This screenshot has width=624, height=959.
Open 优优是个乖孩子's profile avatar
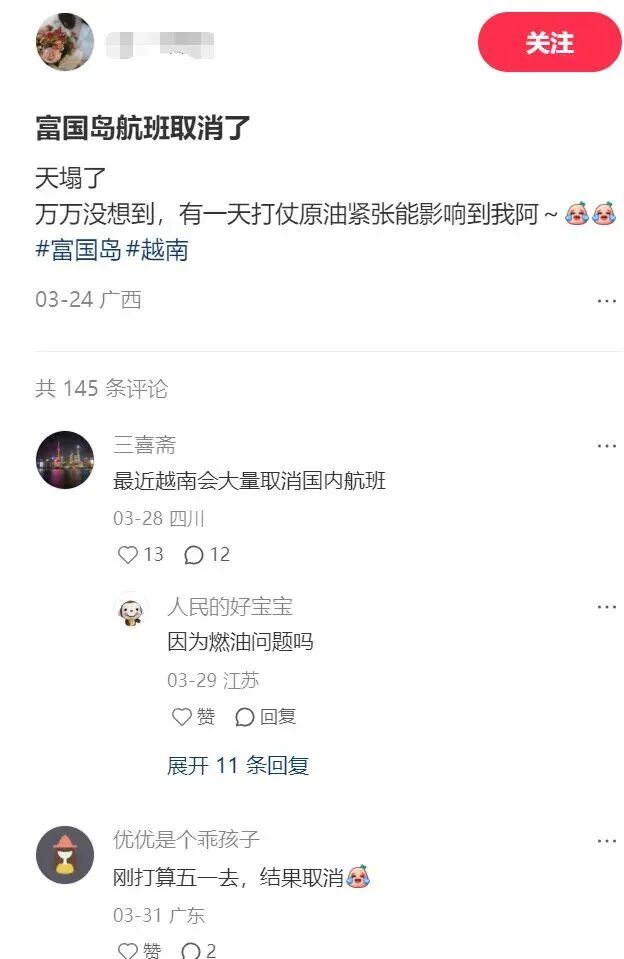65,856
